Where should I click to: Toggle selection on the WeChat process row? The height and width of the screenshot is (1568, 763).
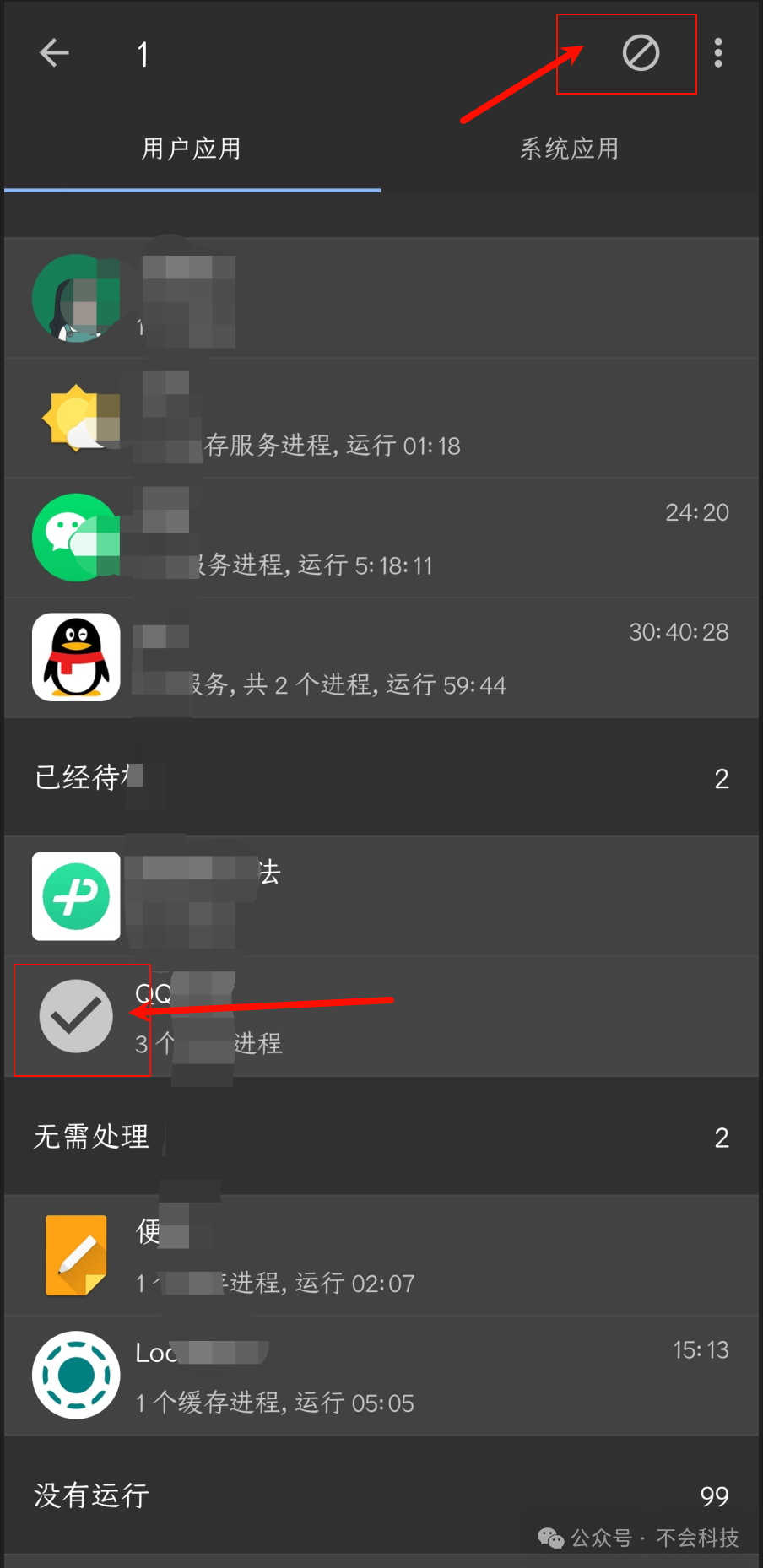[380, 538]
